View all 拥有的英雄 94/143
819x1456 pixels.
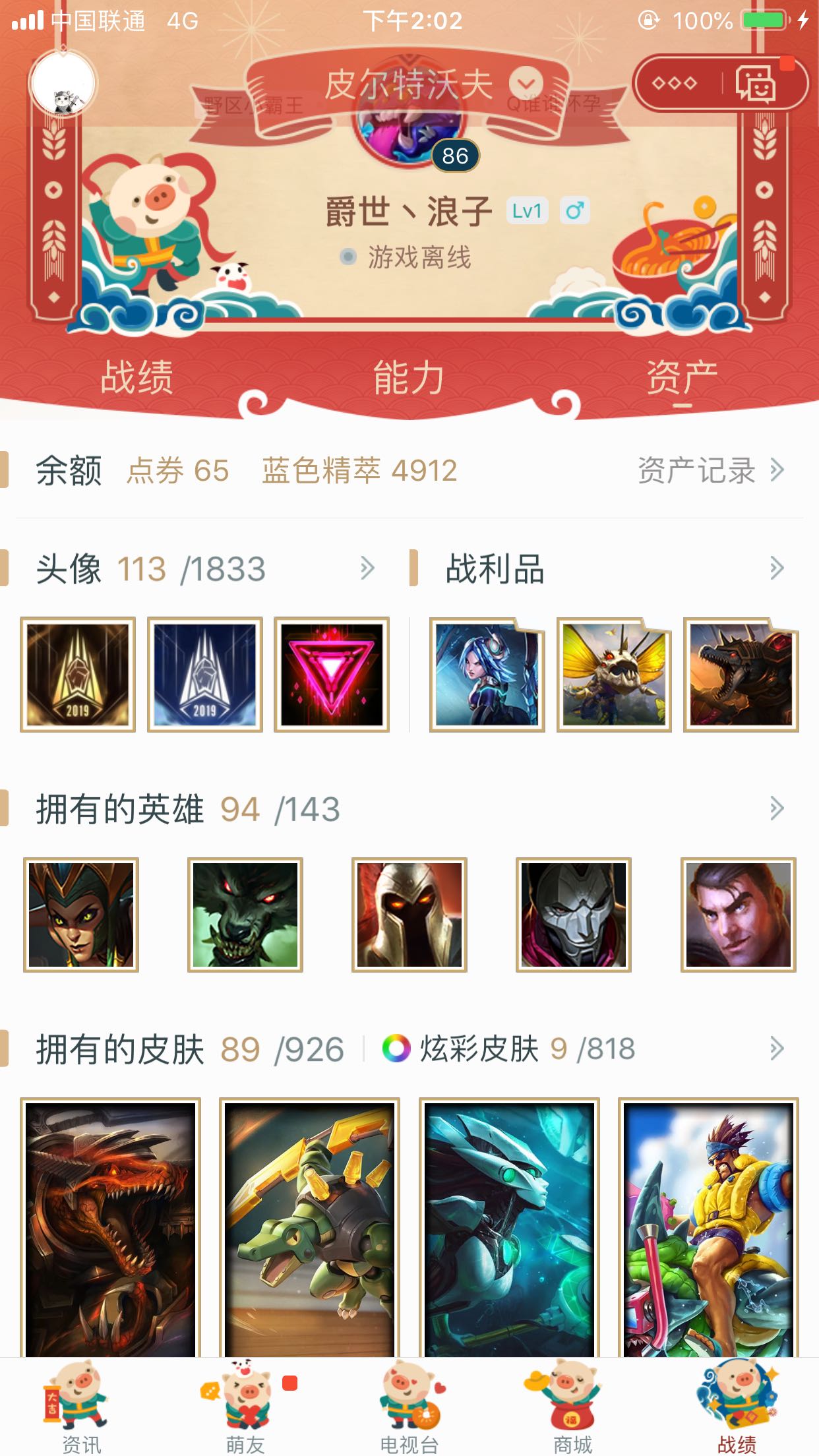tap(776, 808)
